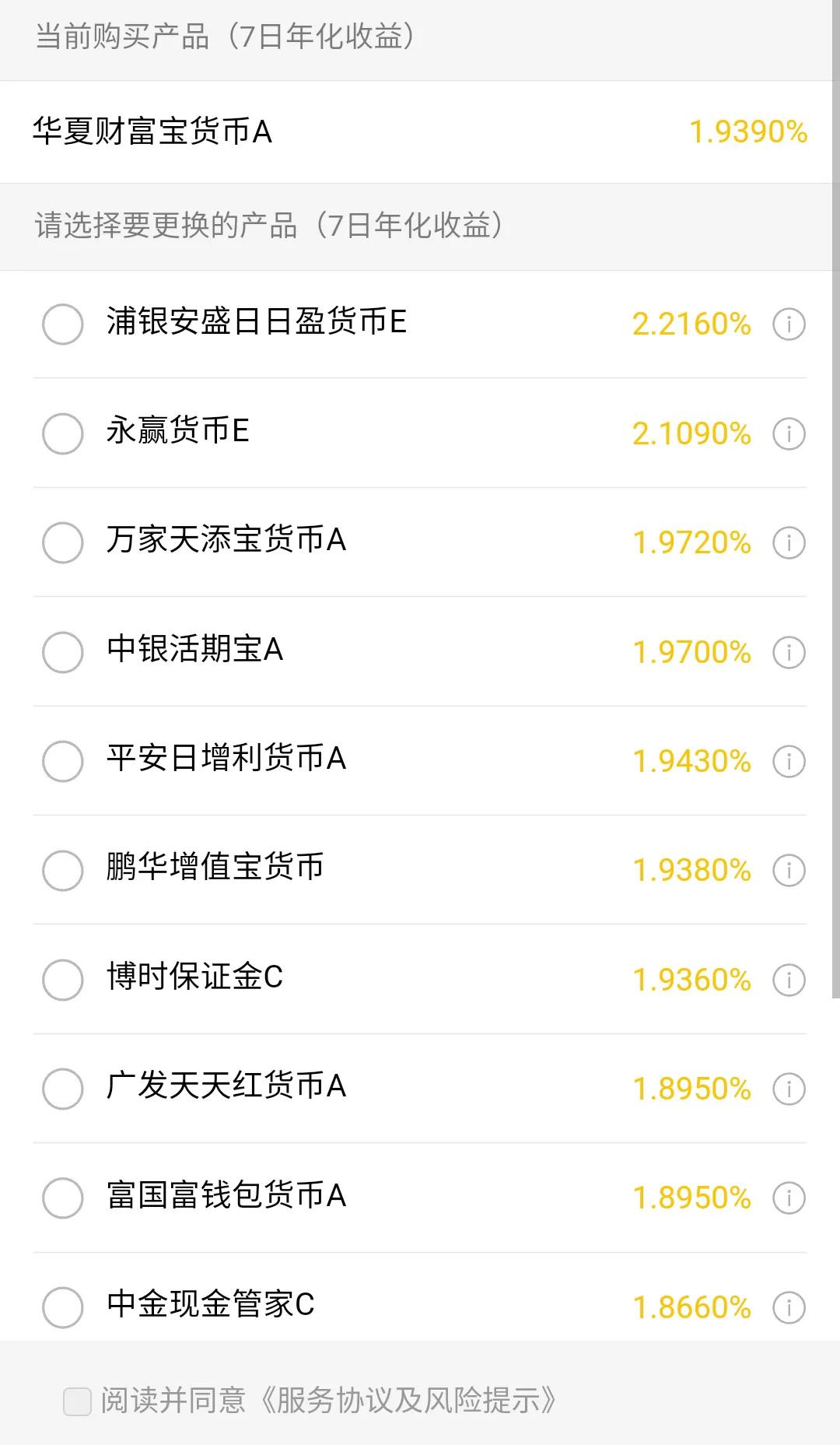Open info icon for 浦银安盛日日盈货币E

(790, 324)
